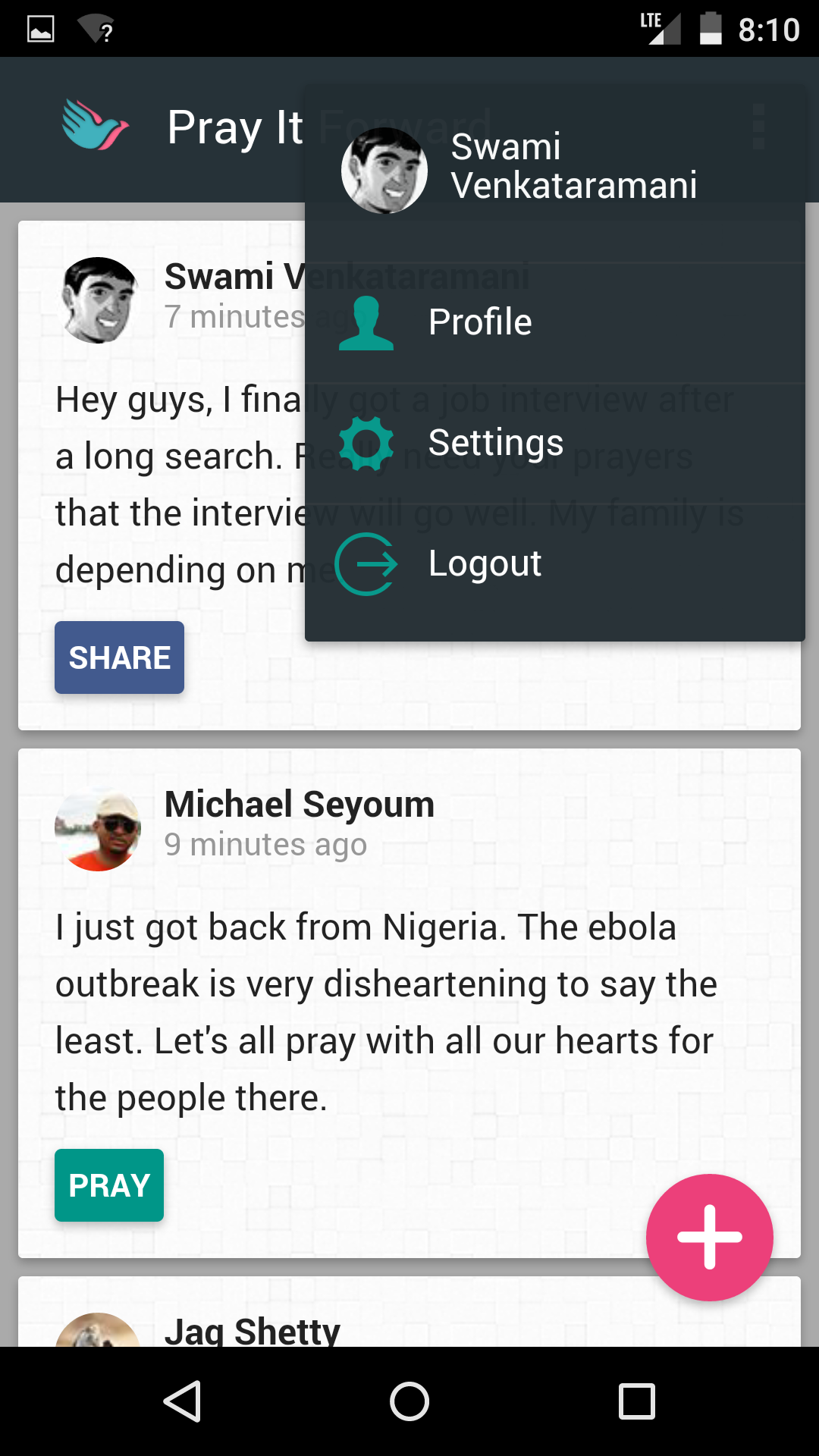Add a new prayer request
The image size is (819, 1456).
tap(709, 1237)
